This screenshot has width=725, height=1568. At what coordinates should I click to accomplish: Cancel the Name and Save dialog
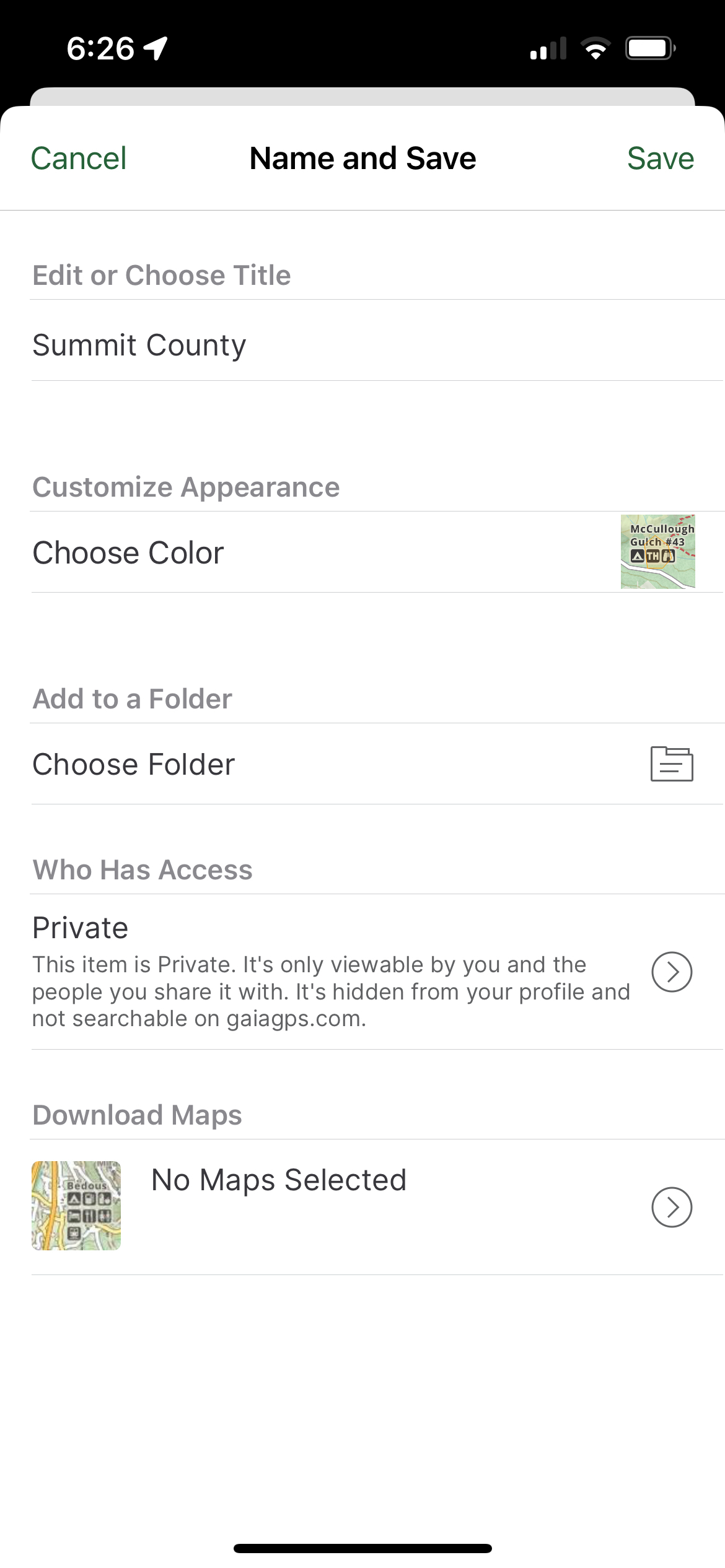[79, 159]
